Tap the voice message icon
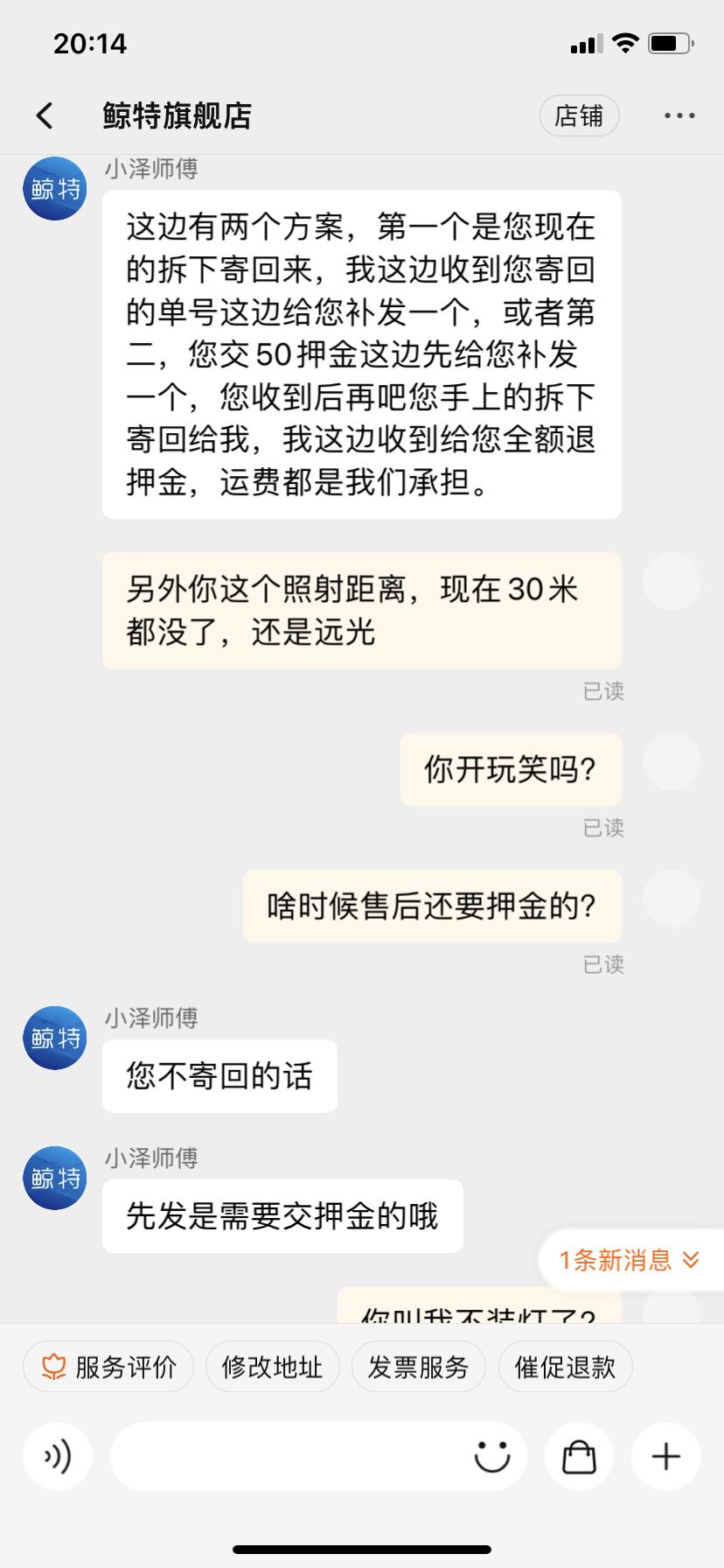Viewport: 724px width, 1568px height. pyautogui.click(x=57, y=1456)
